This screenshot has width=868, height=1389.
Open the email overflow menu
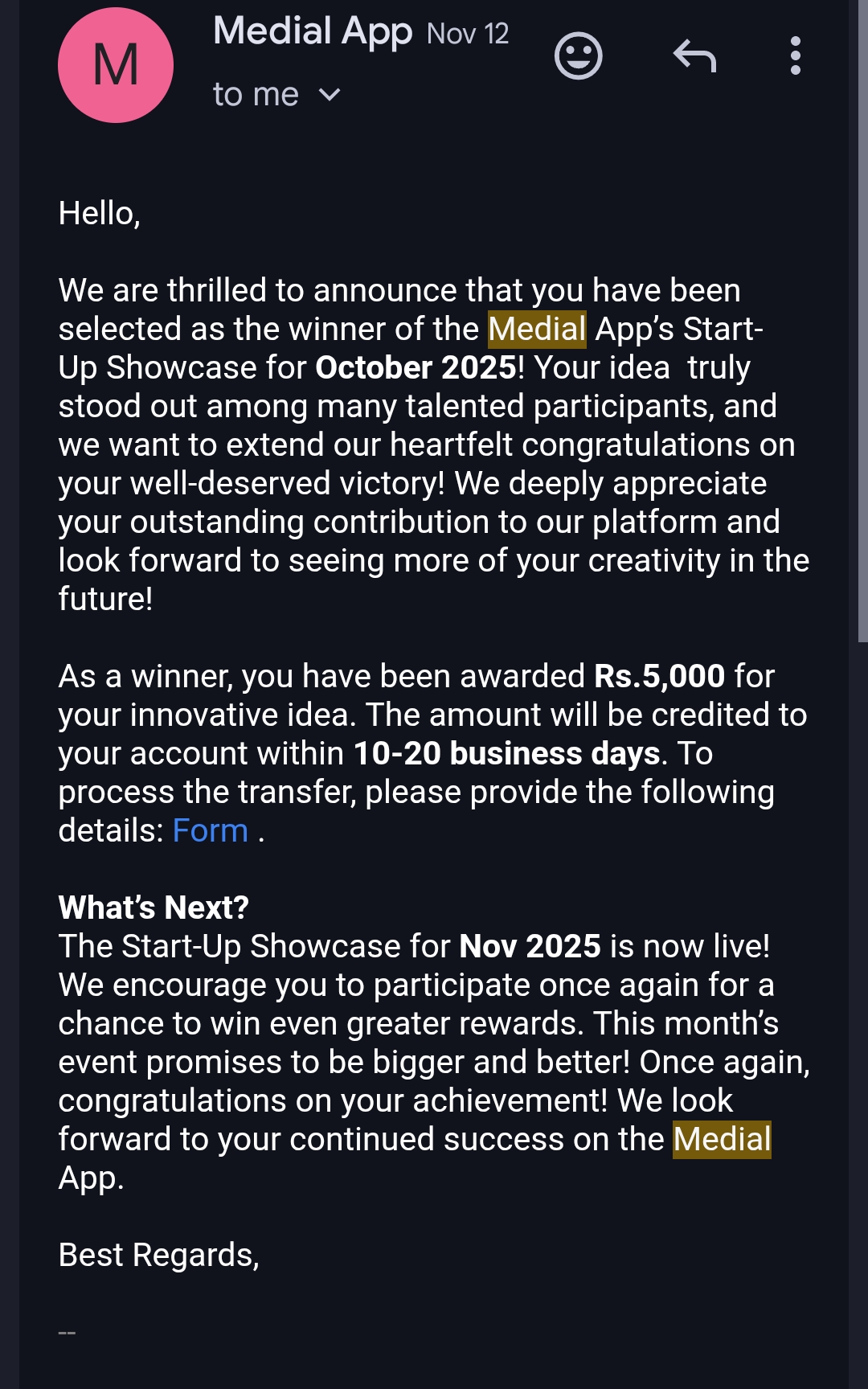click(x=795, y=56)
